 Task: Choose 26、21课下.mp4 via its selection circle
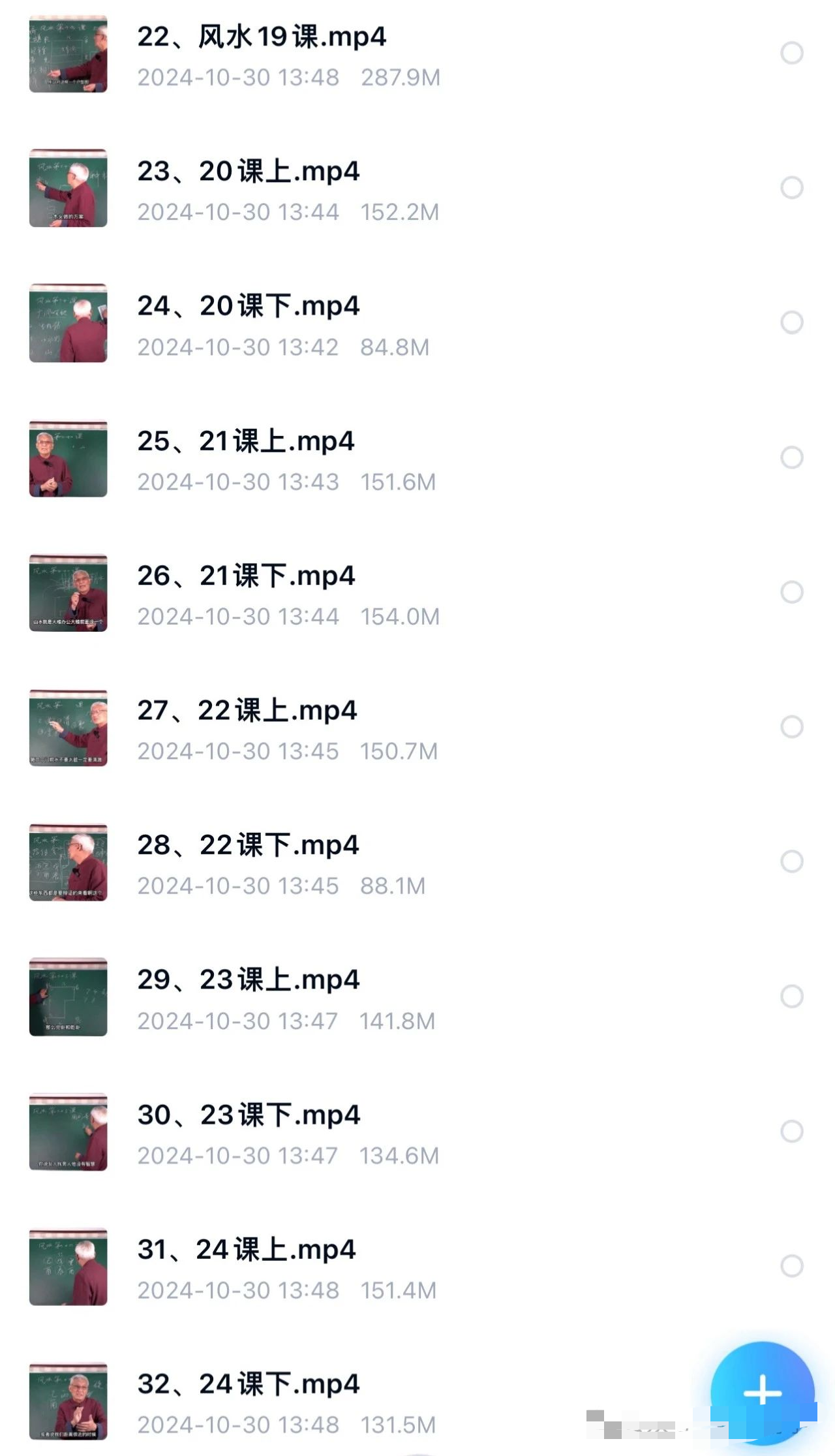pyautogui.click(x=791, y=592)
